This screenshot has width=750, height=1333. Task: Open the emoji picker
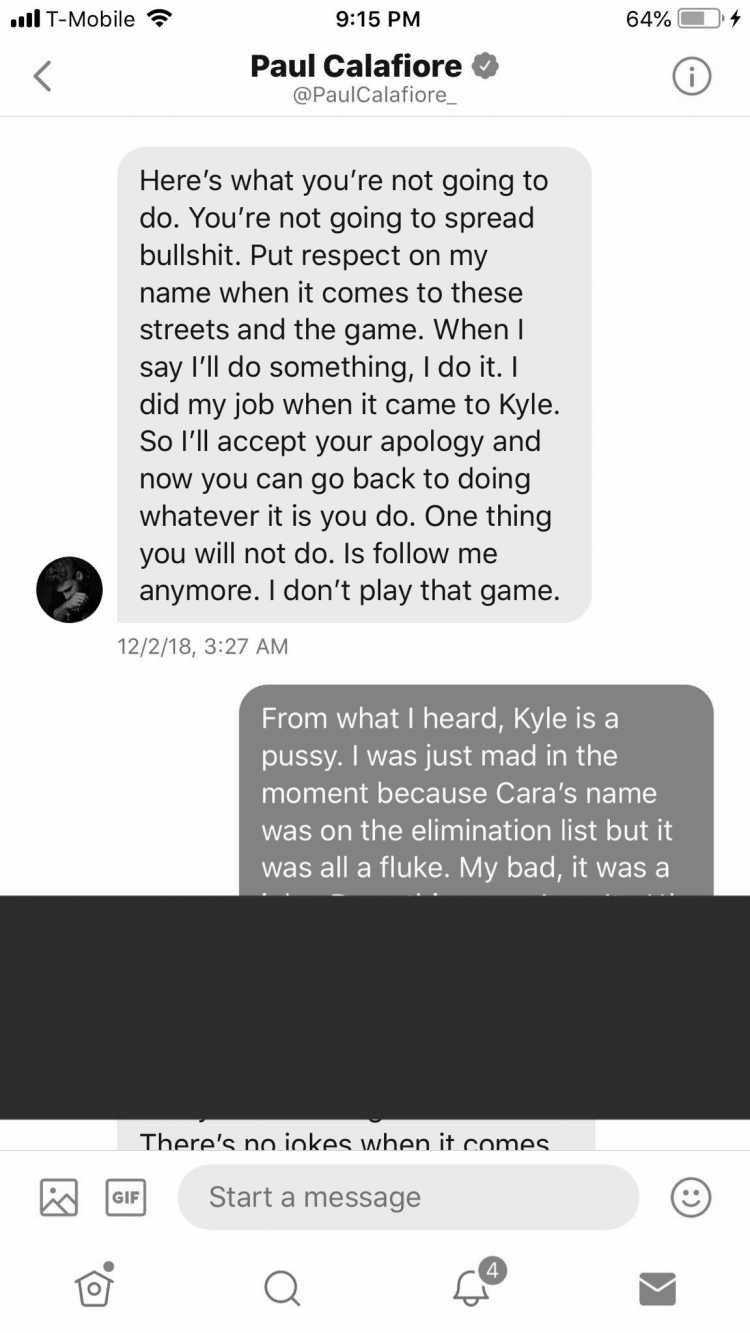(691, 1197)
